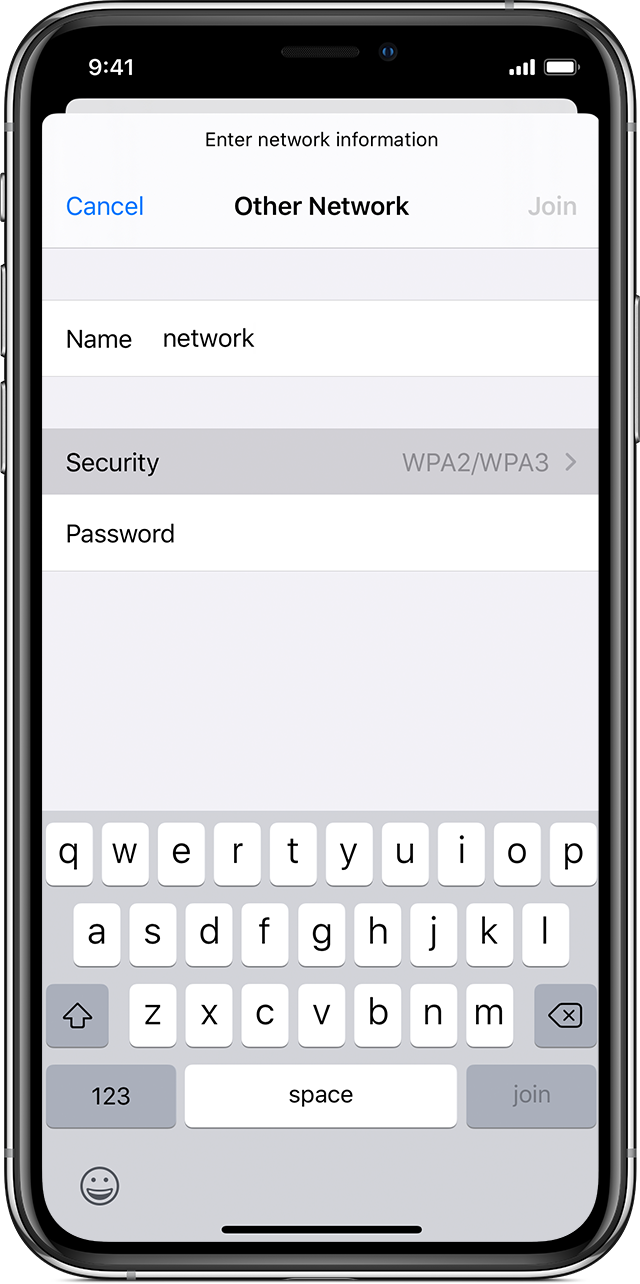Type the letter a key

pyautogui.click(x=97, y=935)
